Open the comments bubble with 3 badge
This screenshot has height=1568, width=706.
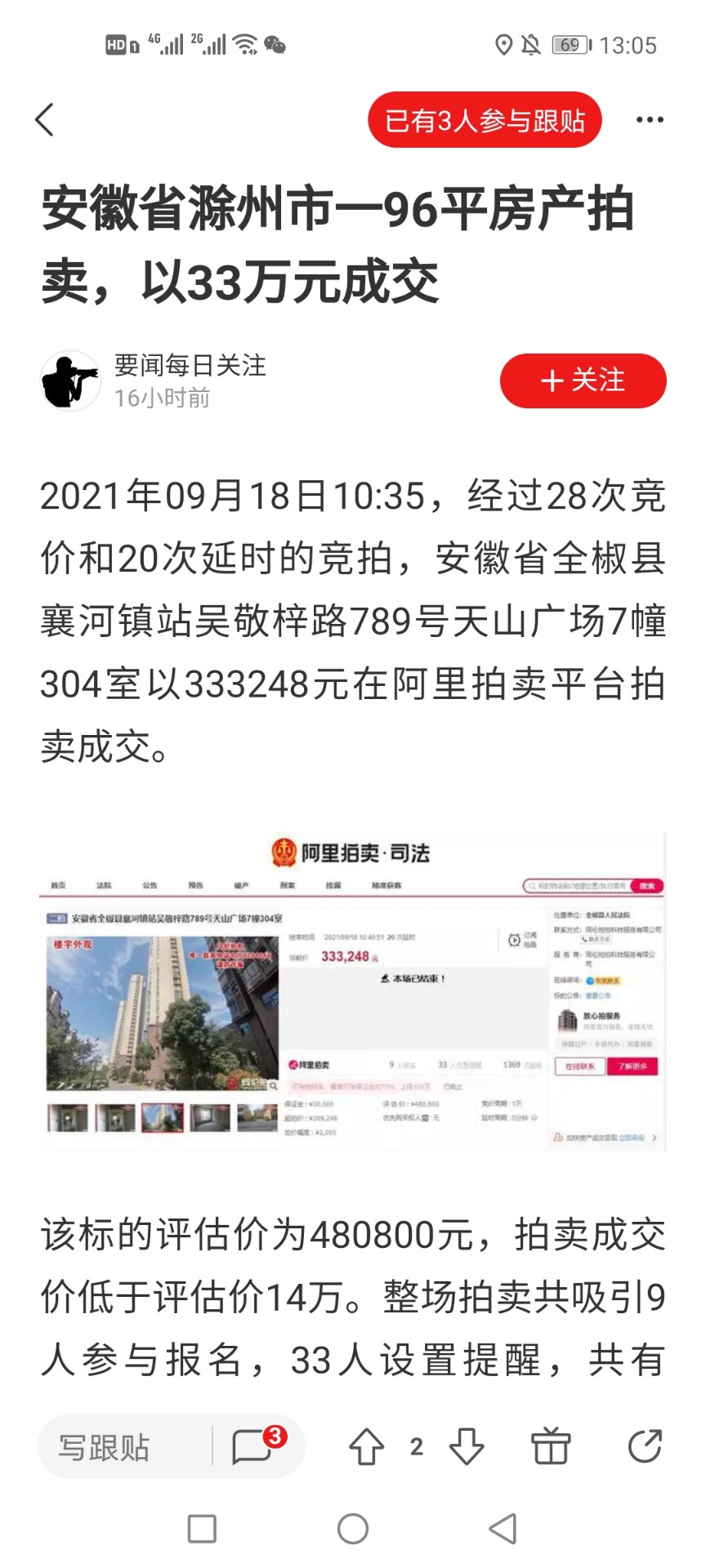point(253,1446)
